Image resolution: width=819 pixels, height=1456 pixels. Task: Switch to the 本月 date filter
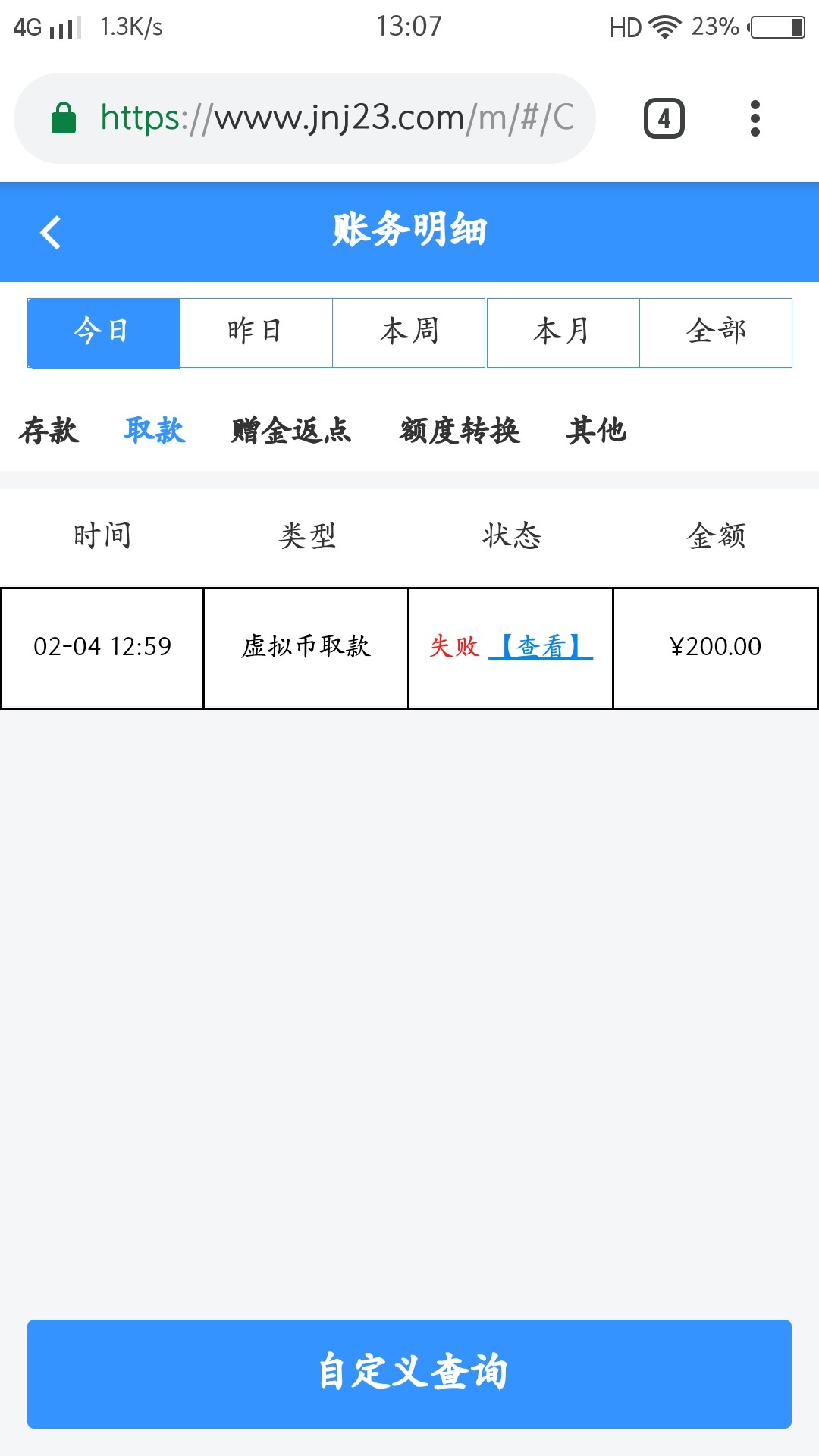pos(563,332)
